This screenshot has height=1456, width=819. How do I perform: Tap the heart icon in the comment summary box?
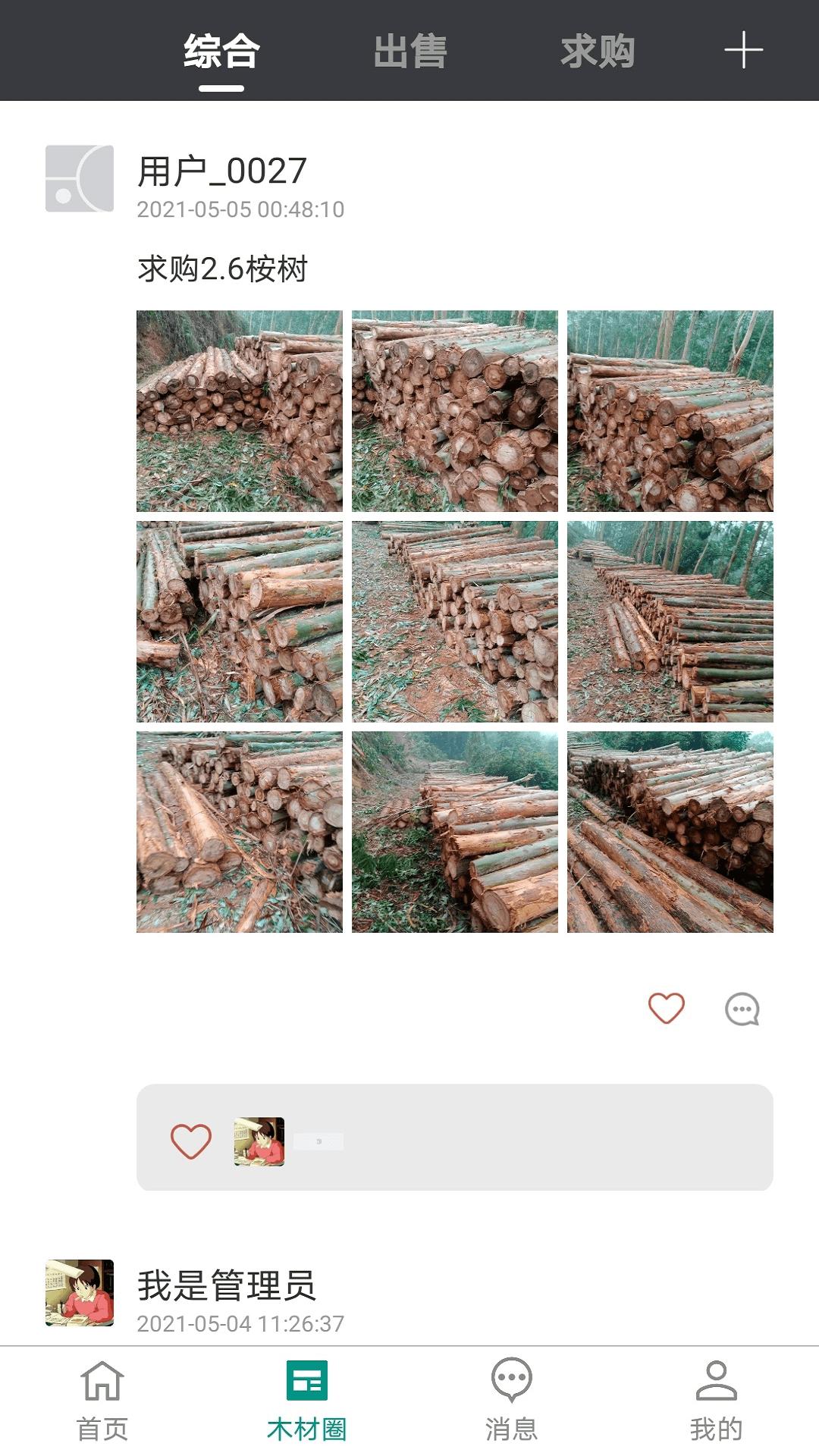point(189,1140)
